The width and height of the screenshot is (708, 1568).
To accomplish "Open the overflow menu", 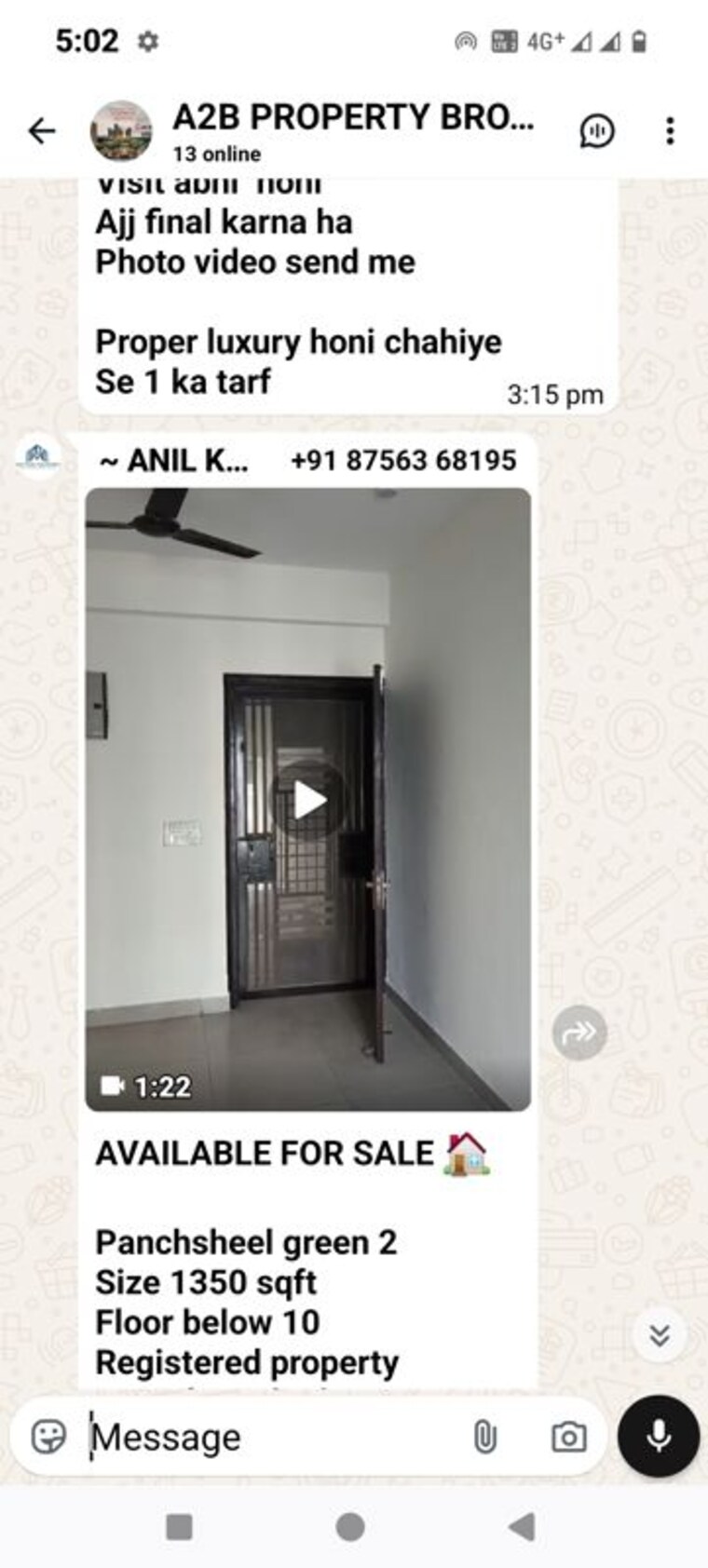I will tap(670, 131).
